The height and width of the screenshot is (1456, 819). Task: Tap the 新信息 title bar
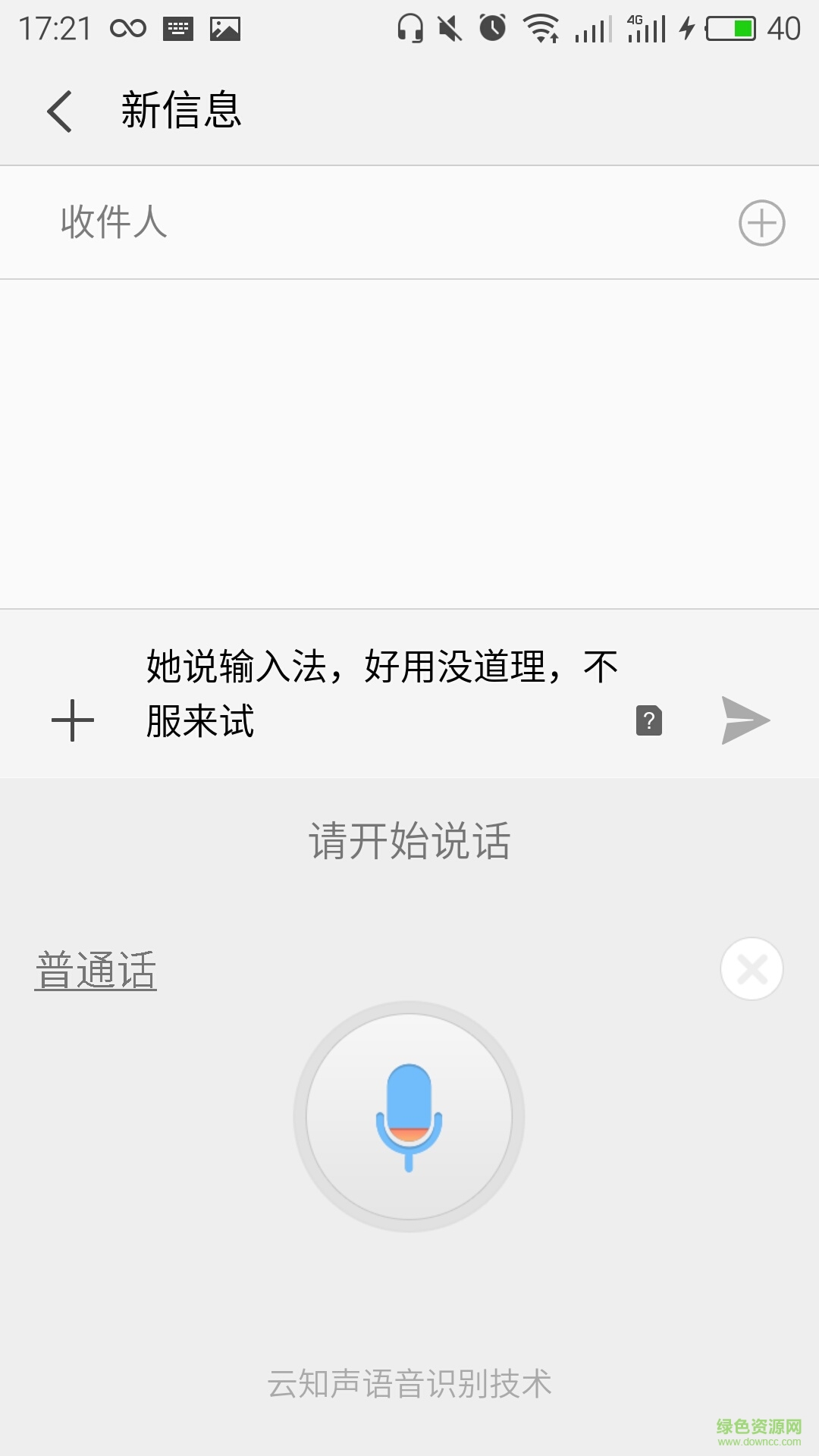pos(180,110)
